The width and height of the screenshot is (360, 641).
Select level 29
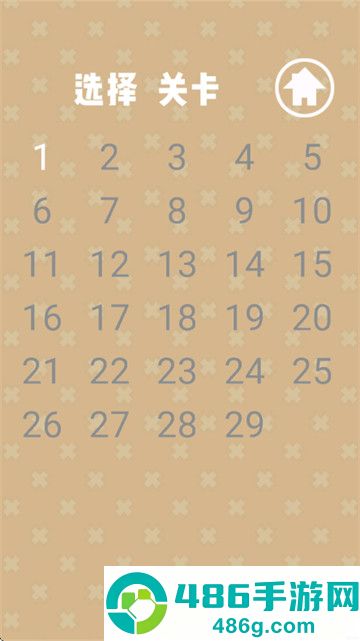[x=244, y=424]
